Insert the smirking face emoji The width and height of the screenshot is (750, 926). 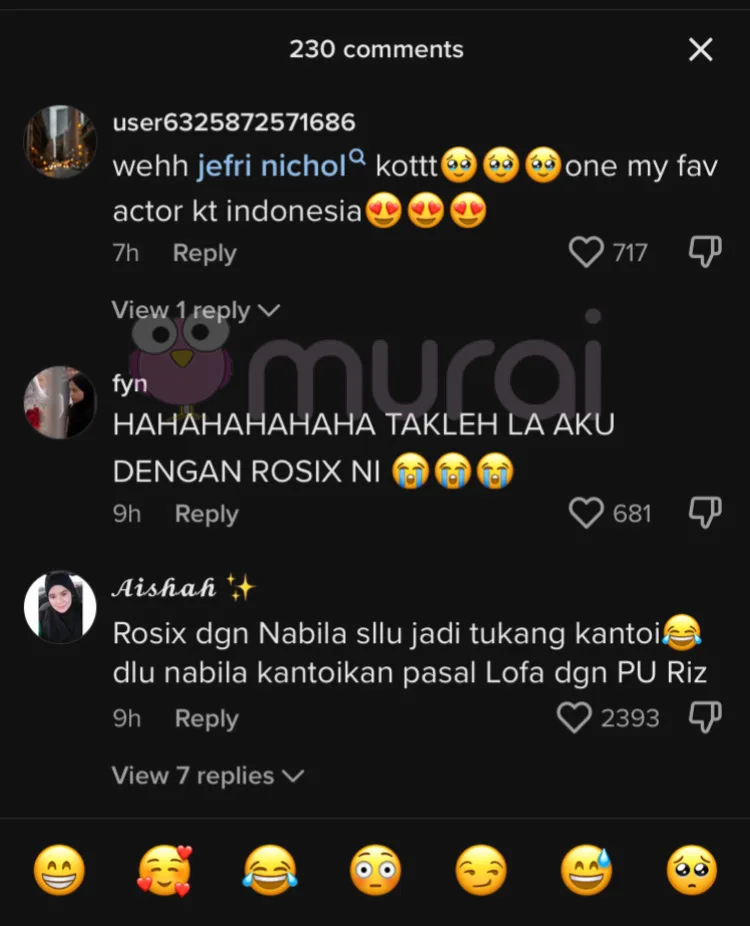coord(481,870)
